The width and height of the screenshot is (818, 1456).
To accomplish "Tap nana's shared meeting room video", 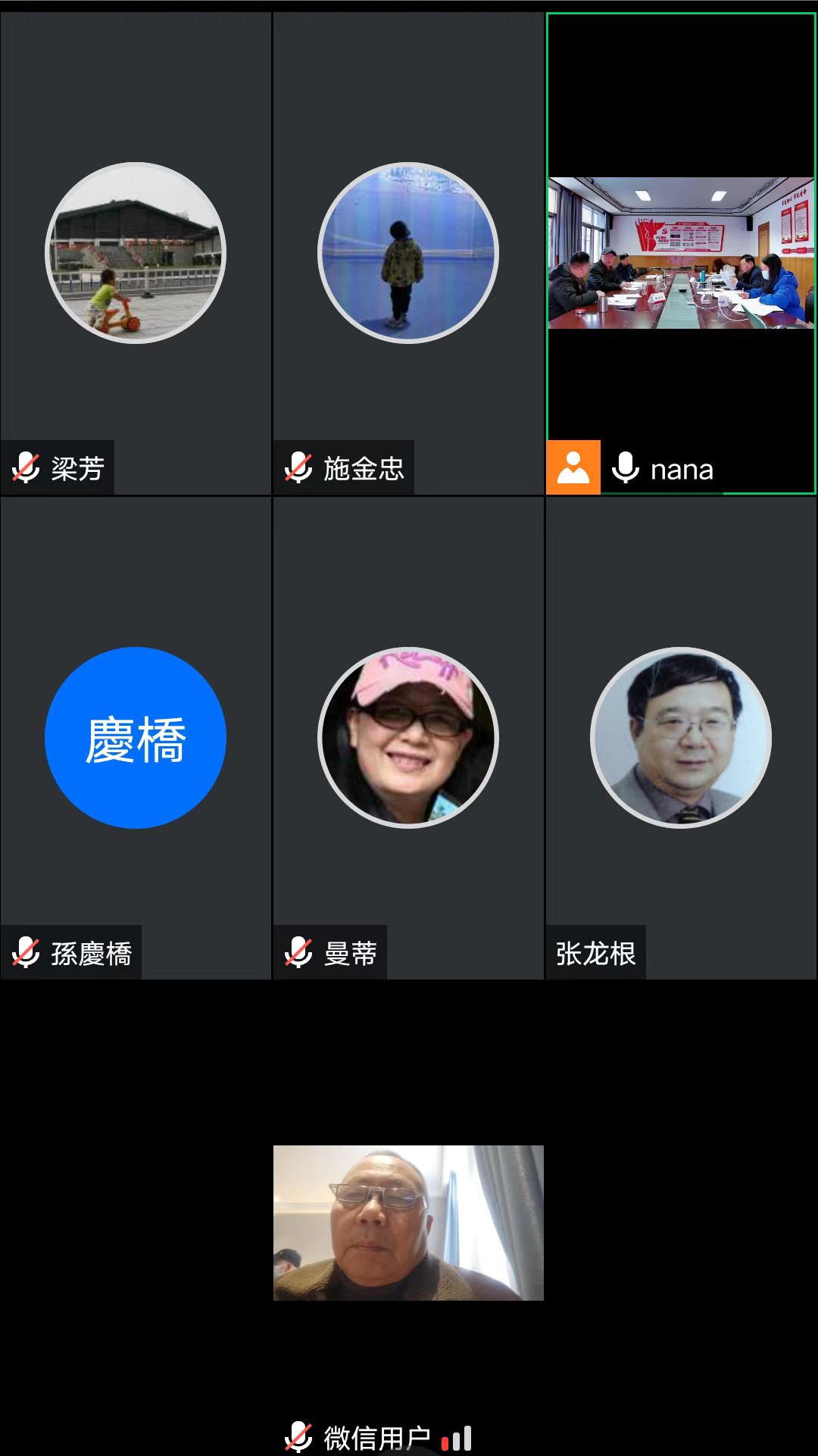I will [x=681, y=253].
